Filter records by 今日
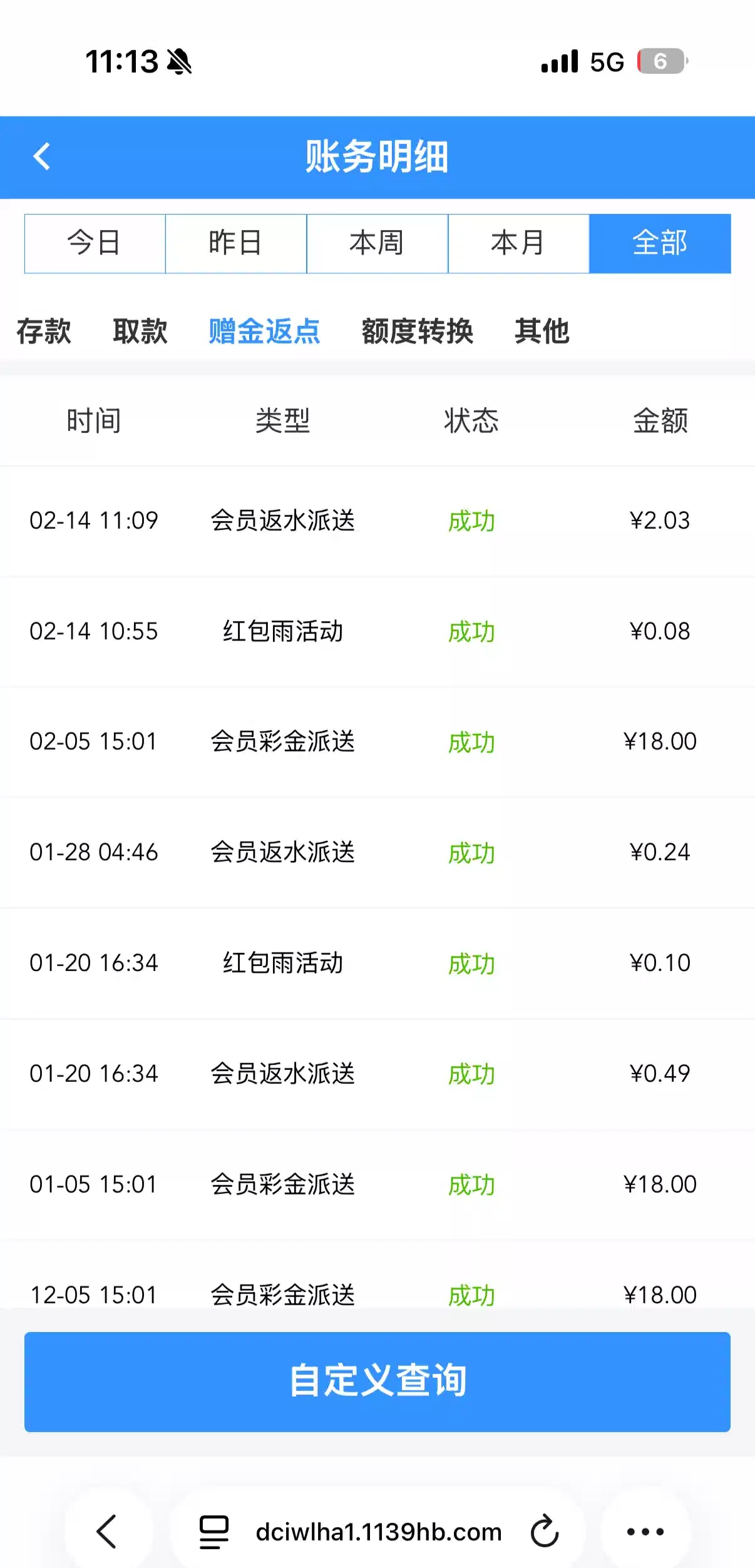This screenshot has width=755, height=1568. point(95,243)
